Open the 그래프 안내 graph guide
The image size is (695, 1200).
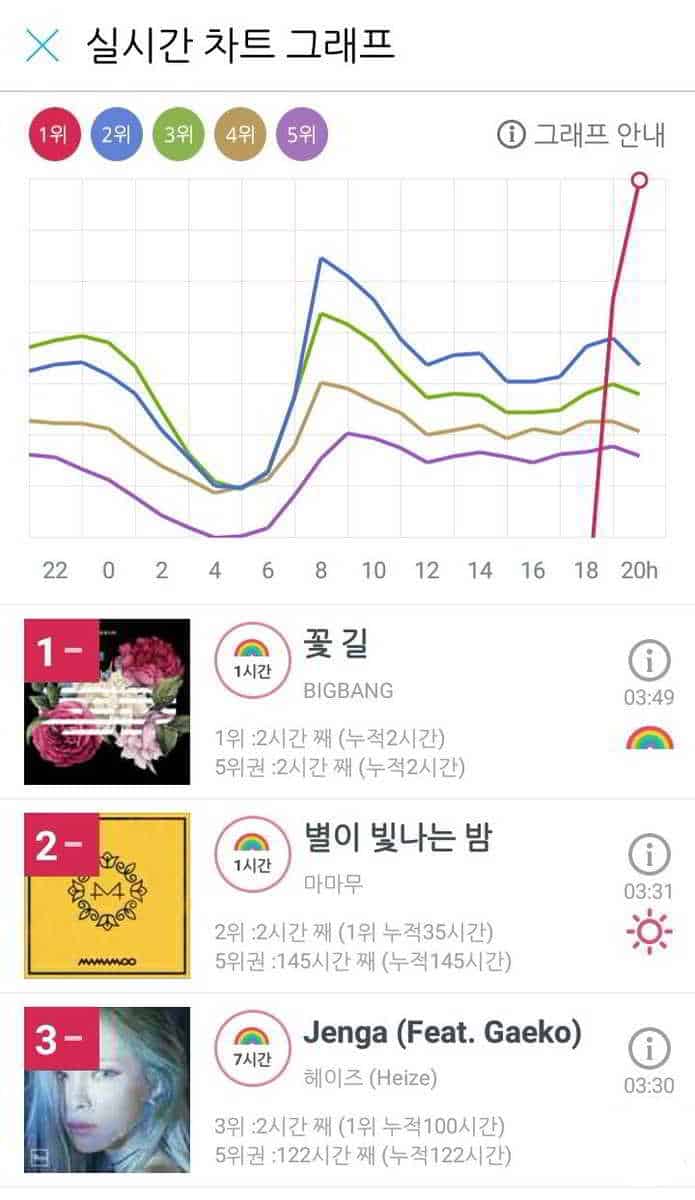[x=581, y=134]
